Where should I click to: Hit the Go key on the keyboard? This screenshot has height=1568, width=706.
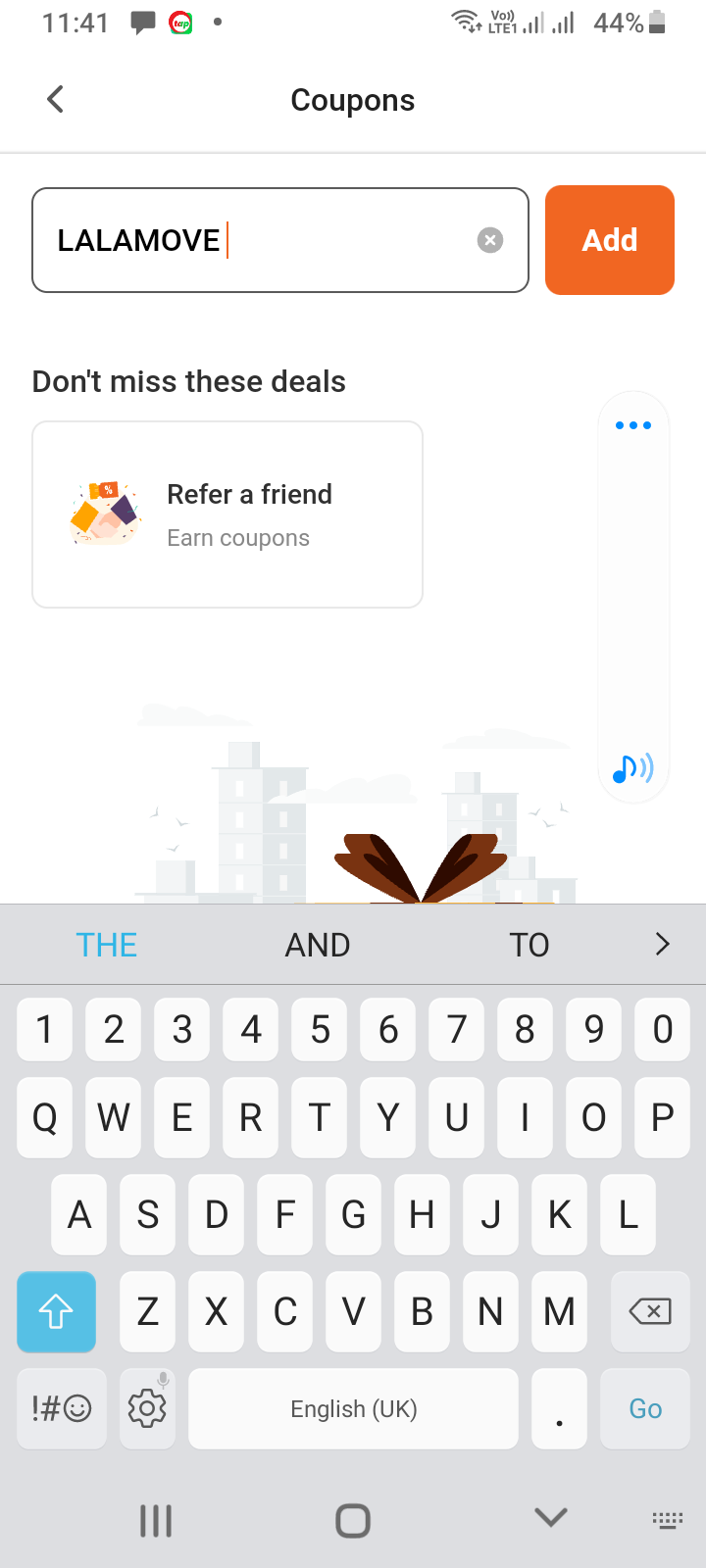[x=645, y=1408]
